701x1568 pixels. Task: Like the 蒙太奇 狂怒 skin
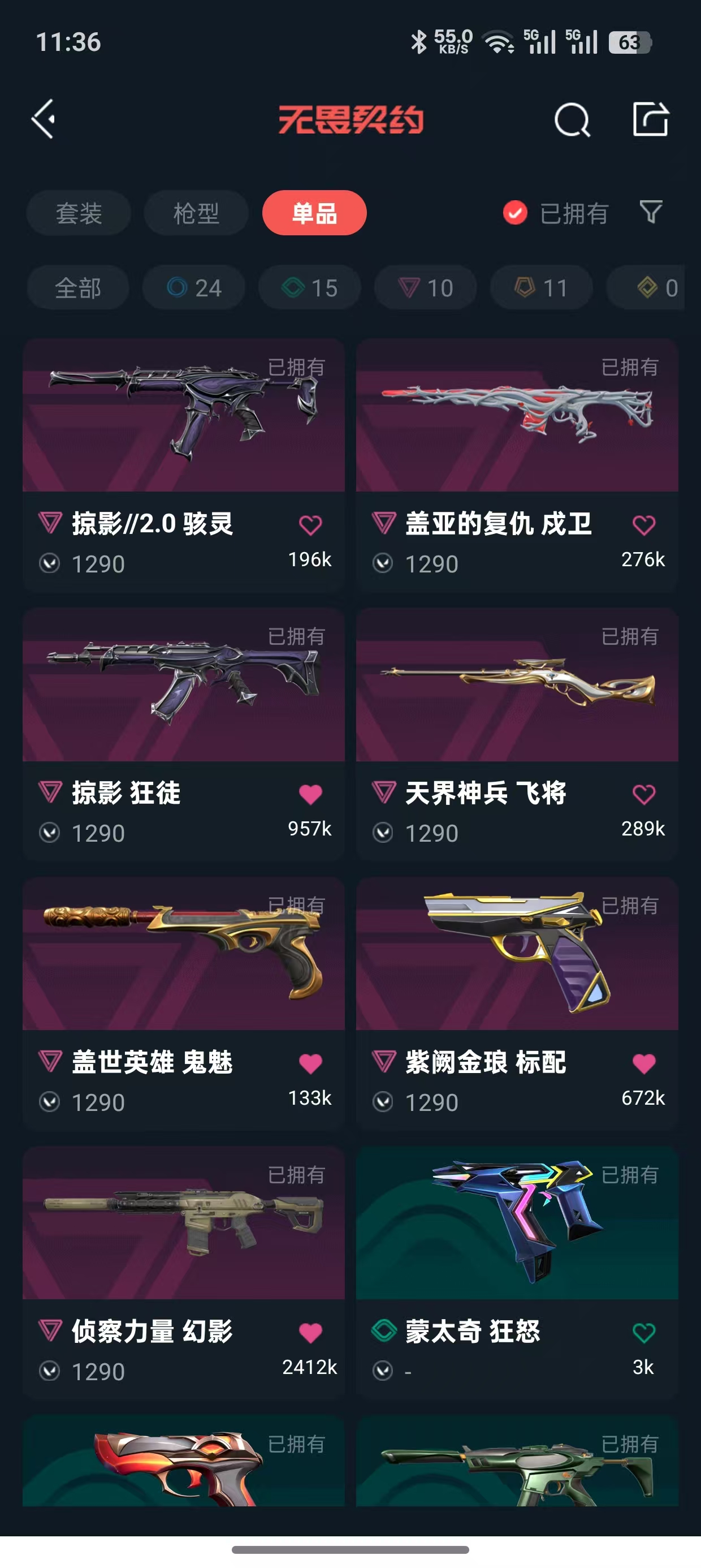click(644, 1333)
